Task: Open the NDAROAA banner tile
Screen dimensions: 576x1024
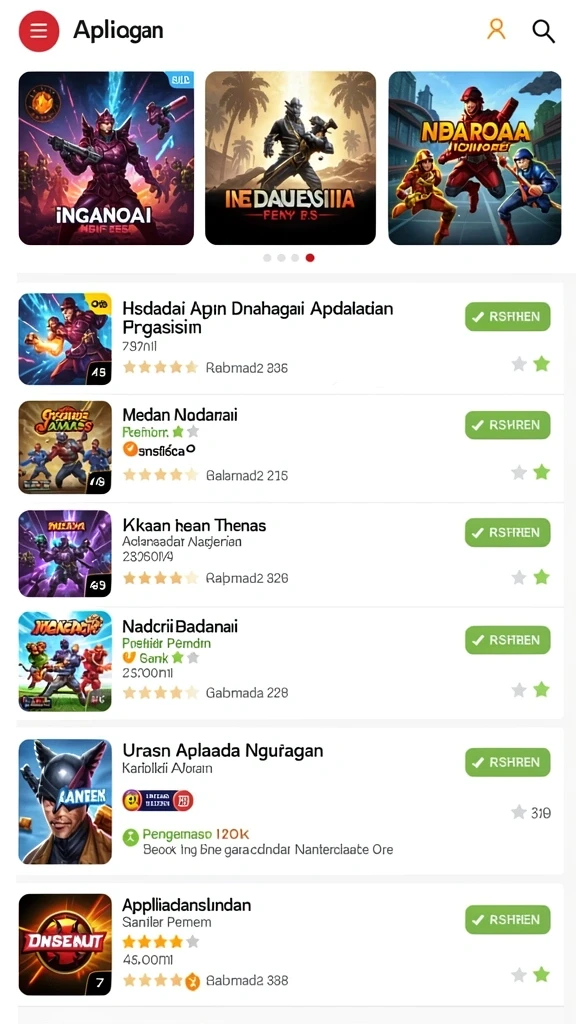Action: [x=475, y=158]
